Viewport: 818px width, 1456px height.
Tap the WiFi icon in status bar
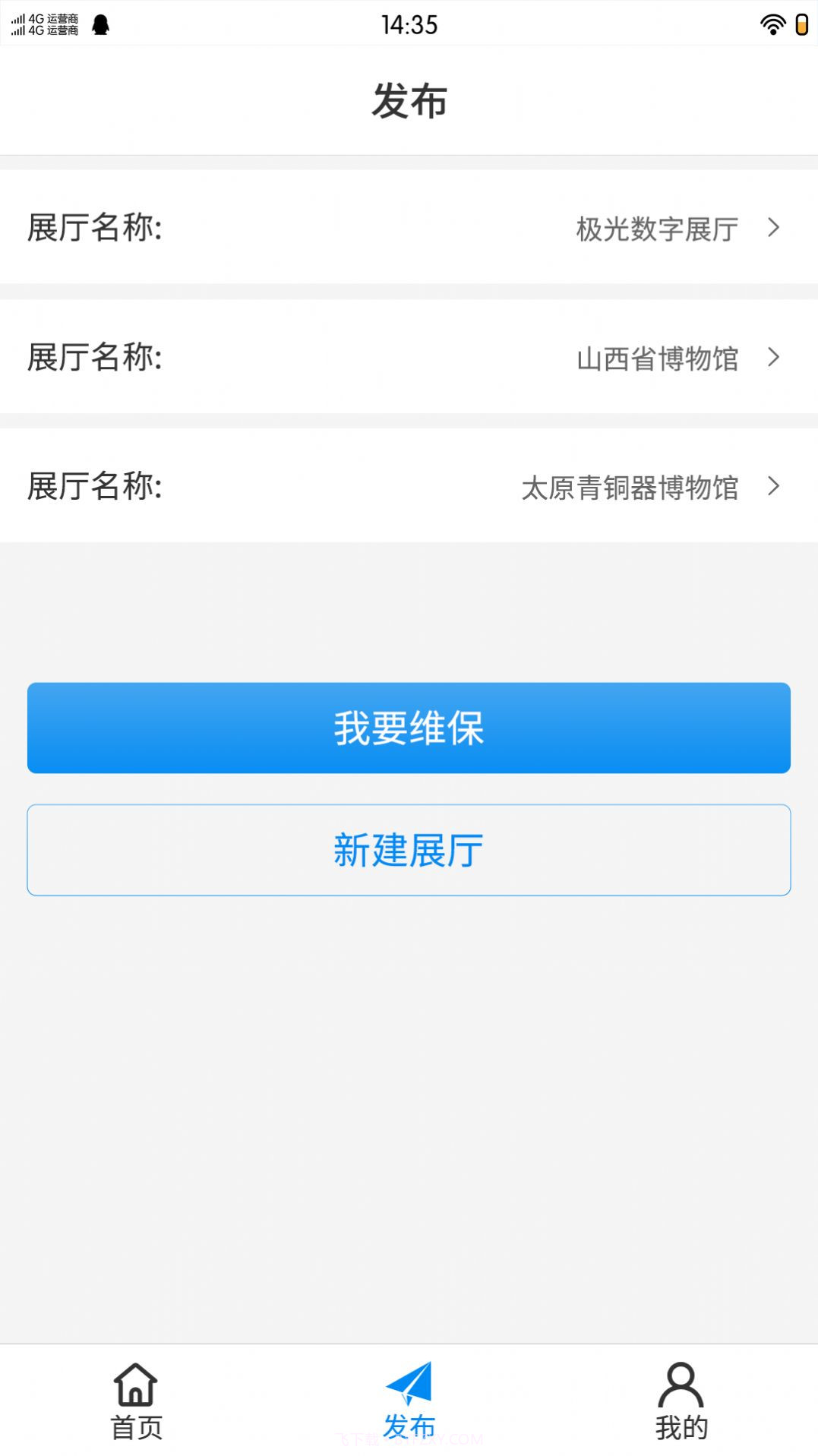[x=772, y=23]
